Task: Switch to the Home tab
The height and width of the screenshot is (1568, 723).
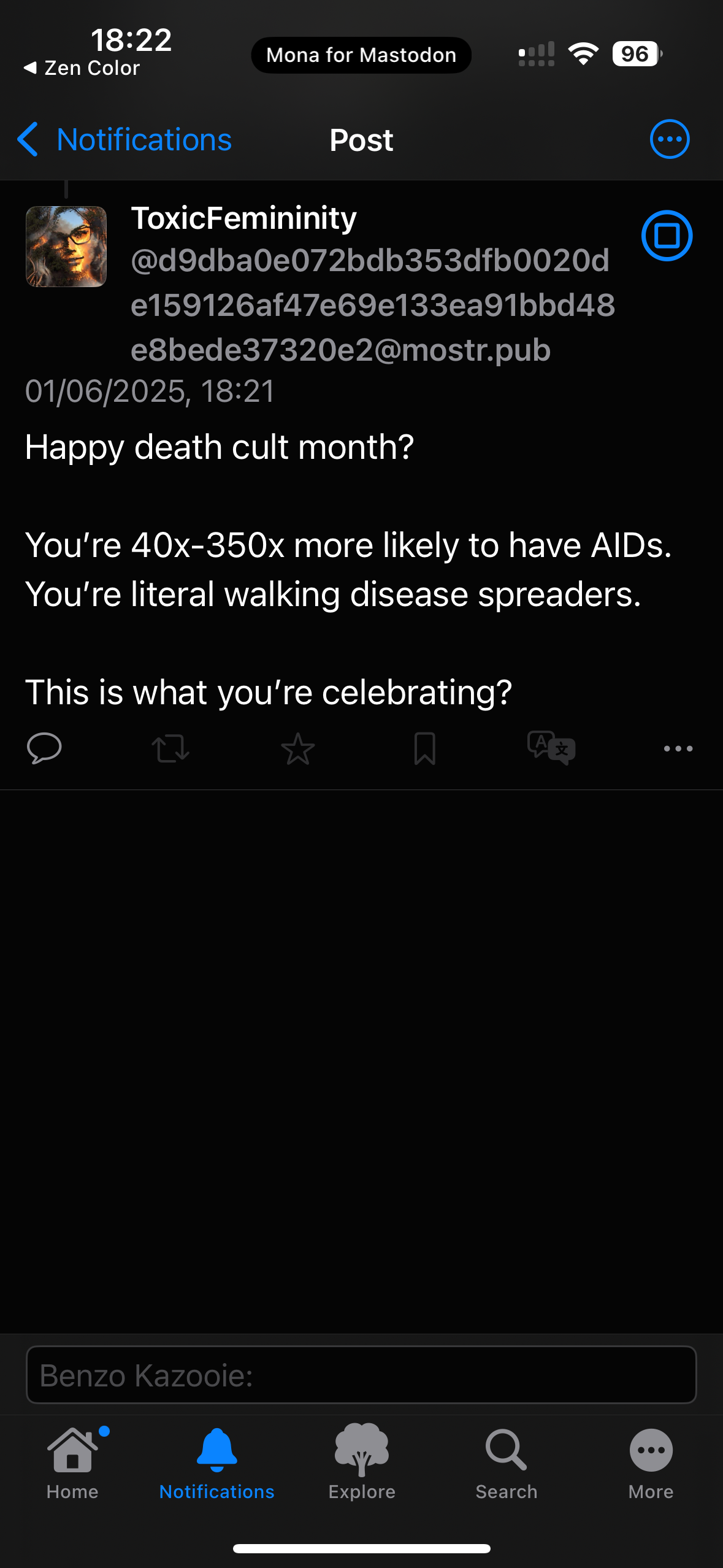Action: coord(72,1462)
